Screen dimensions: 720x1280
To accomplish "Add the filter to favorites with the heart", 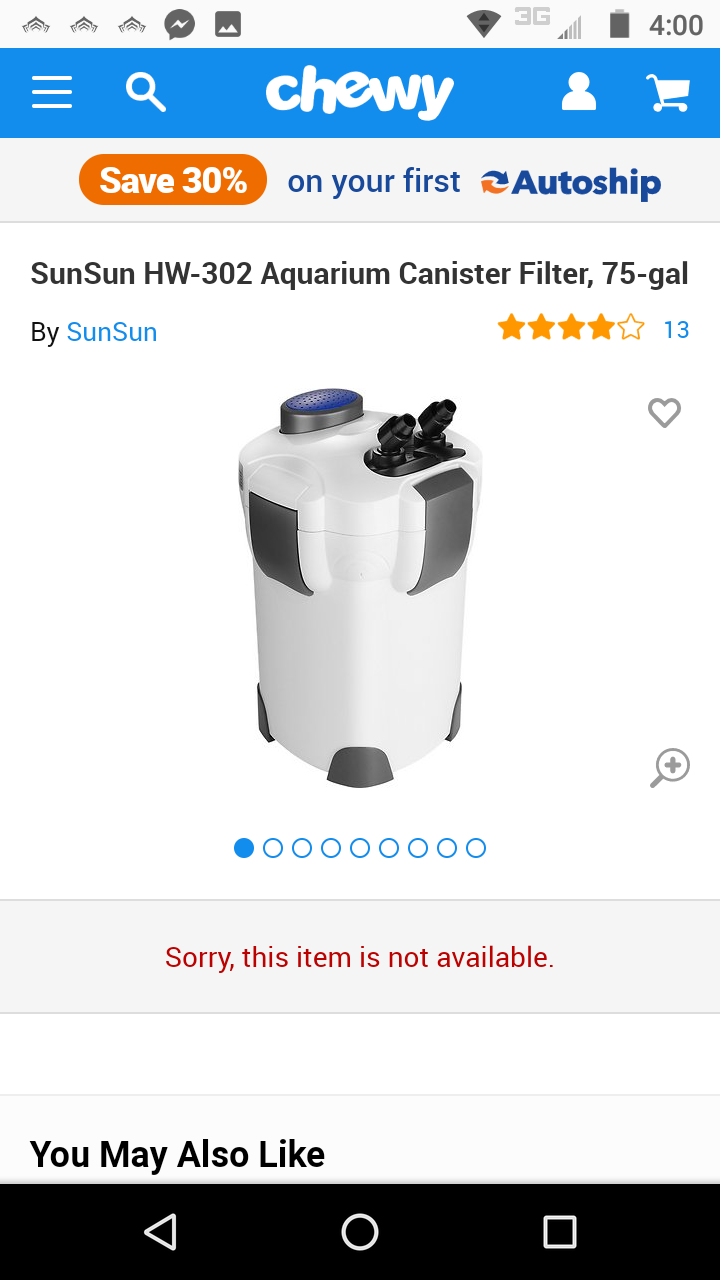I will pos(664,412).
